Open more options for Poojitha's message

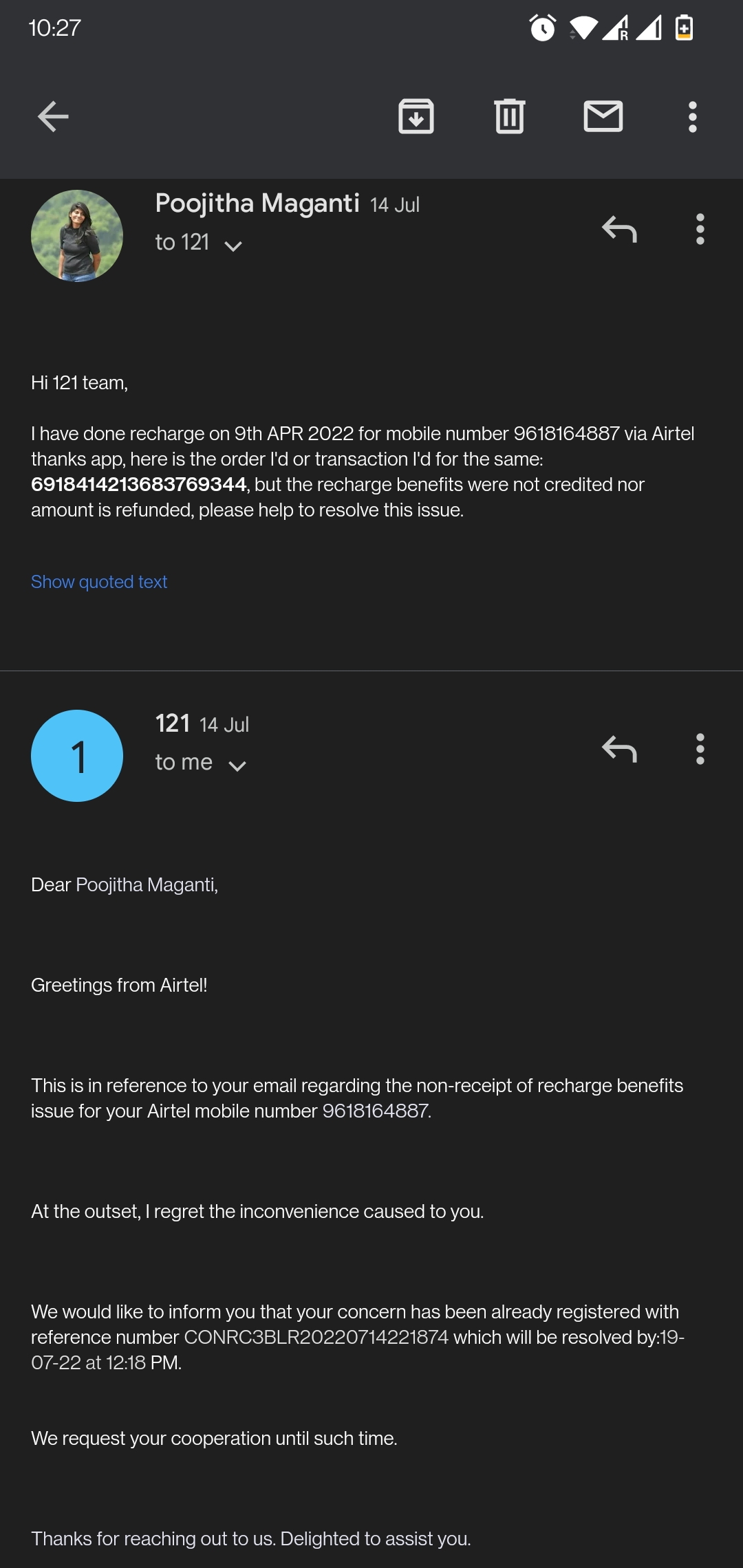tap(700, 229)
